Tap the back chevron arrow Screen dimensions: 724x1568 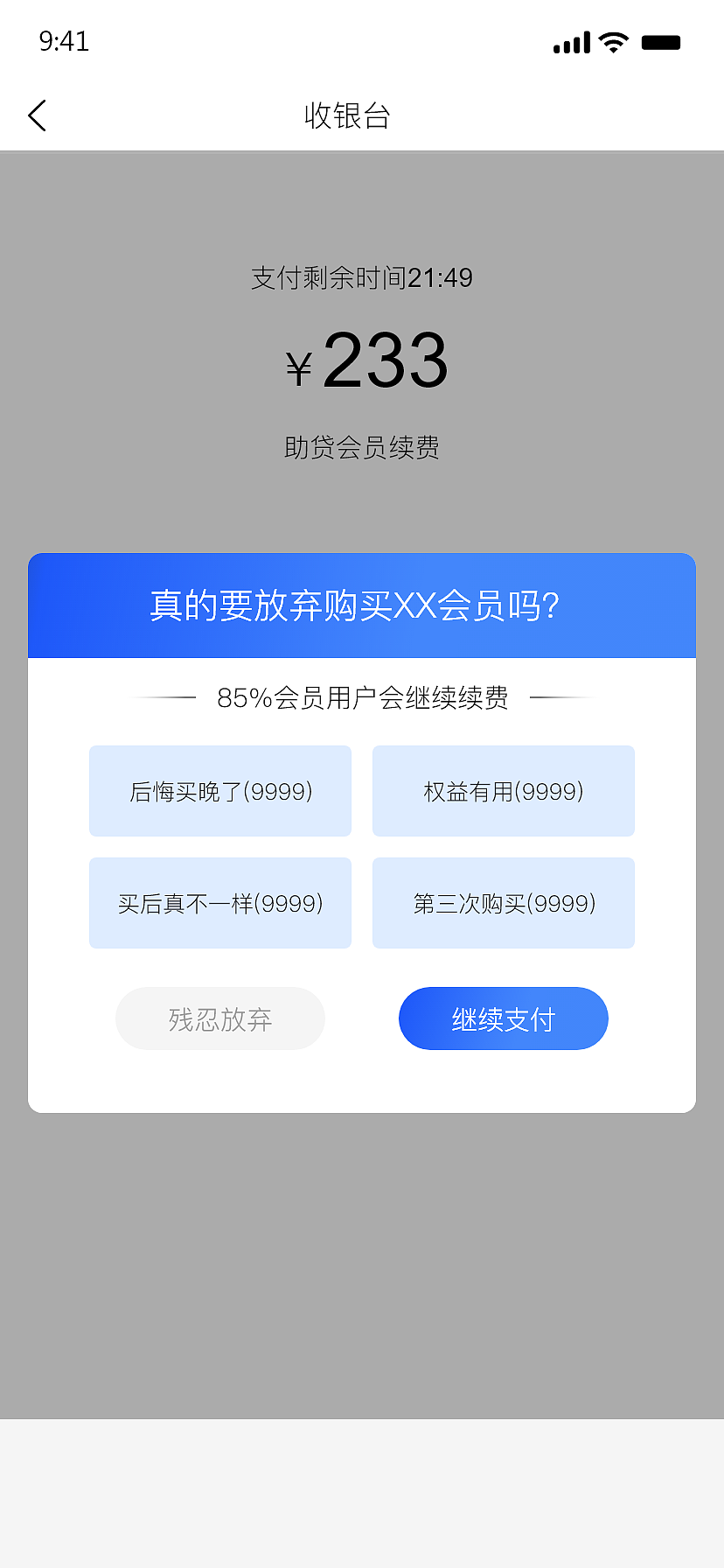click(37, 115)
